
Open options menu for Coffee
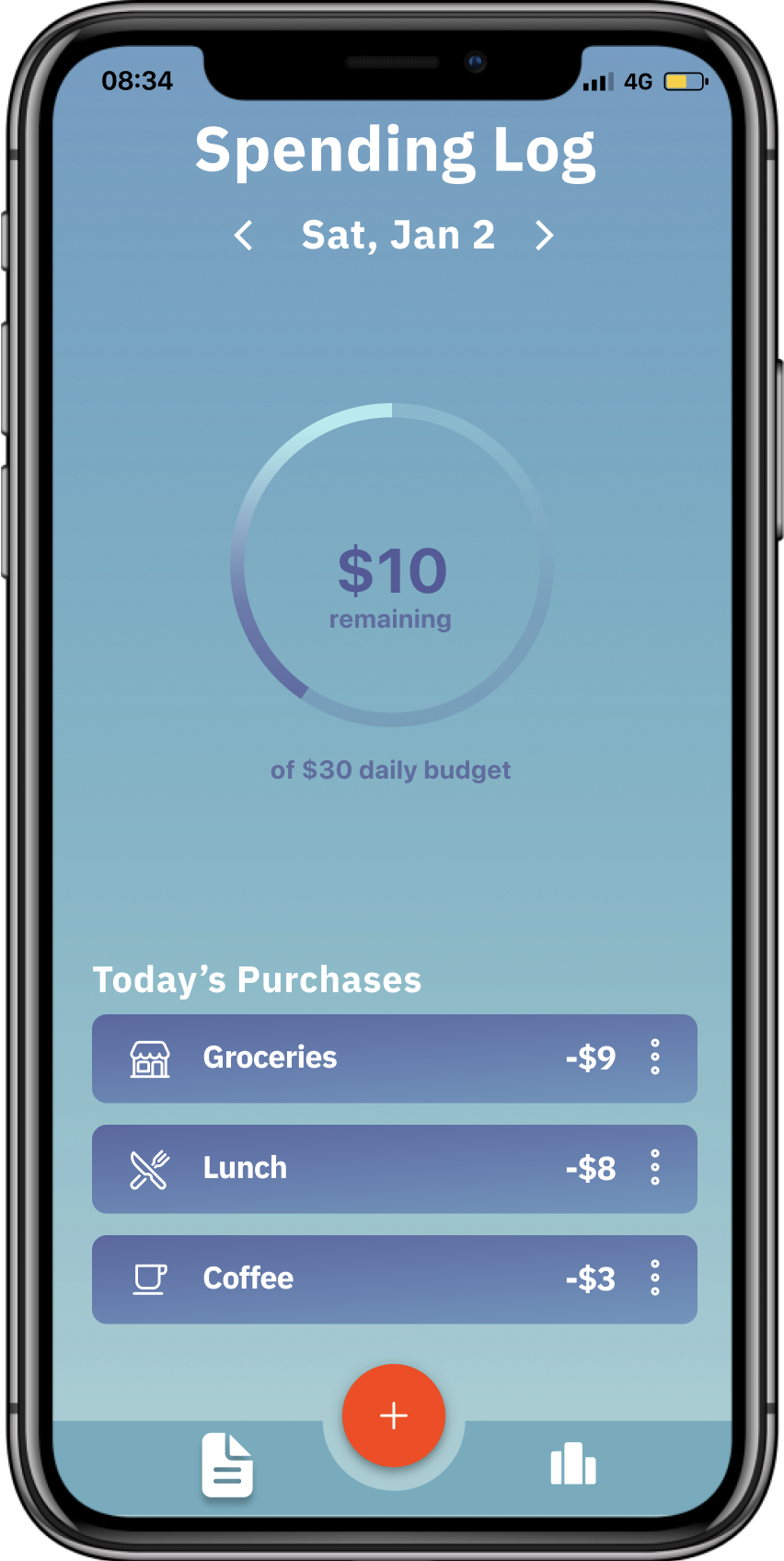click(x=655, y=1278)
